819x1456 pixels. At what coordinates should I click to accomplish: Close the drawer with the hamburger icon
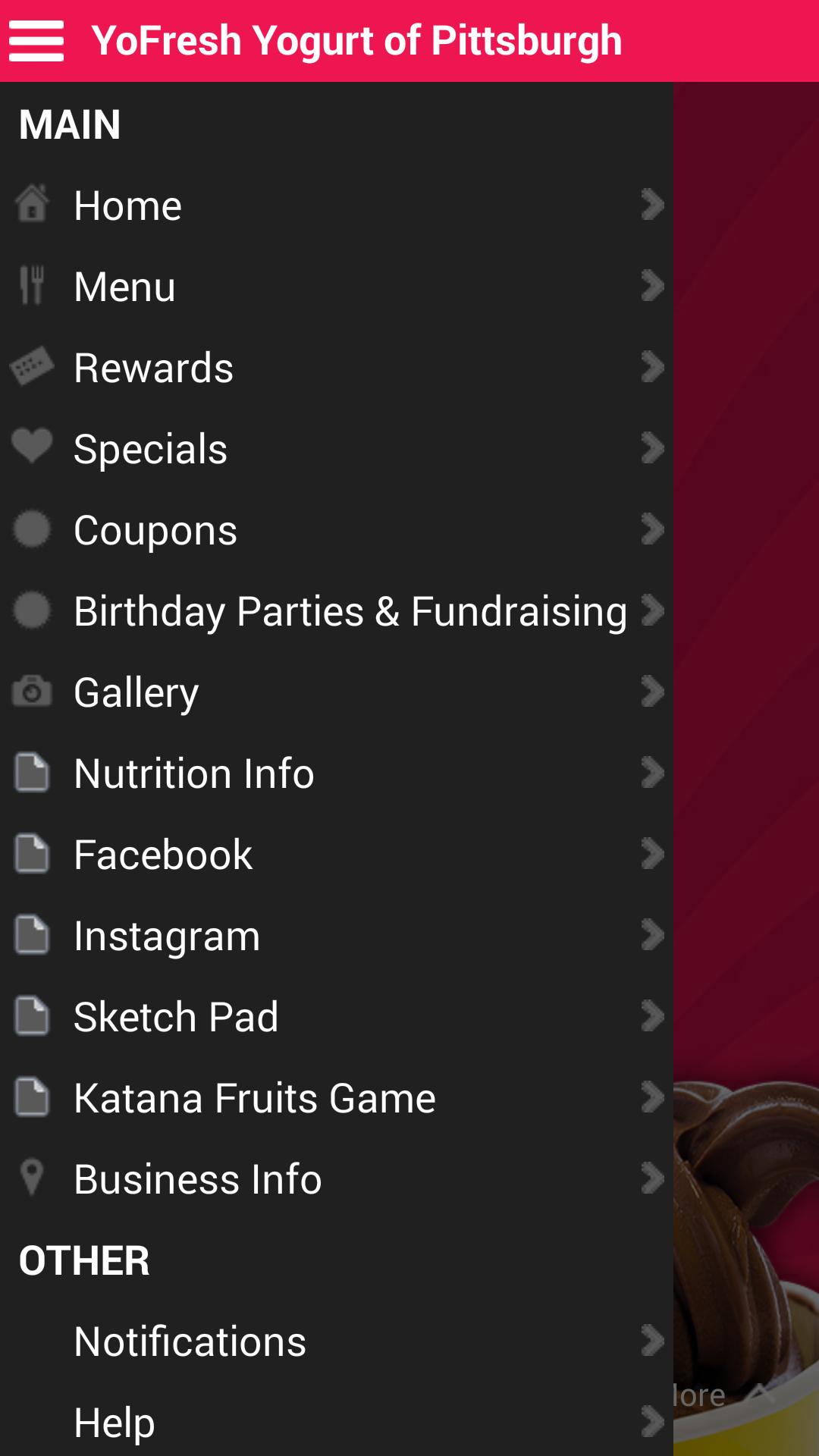[36, 41]
